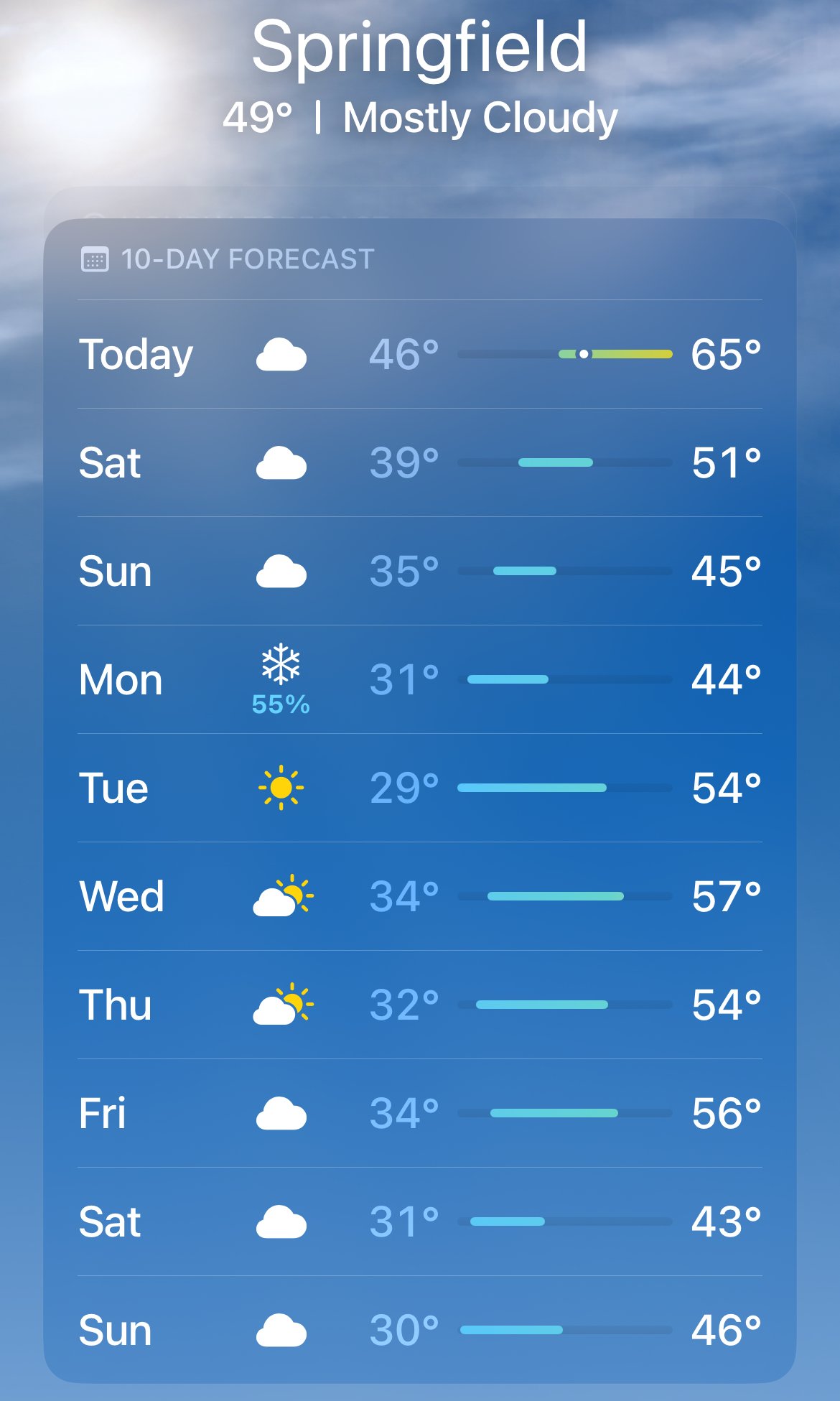Open the Sun forecast with 46° high
This screenshot has width=840, height=1401.
[420, 1330]
